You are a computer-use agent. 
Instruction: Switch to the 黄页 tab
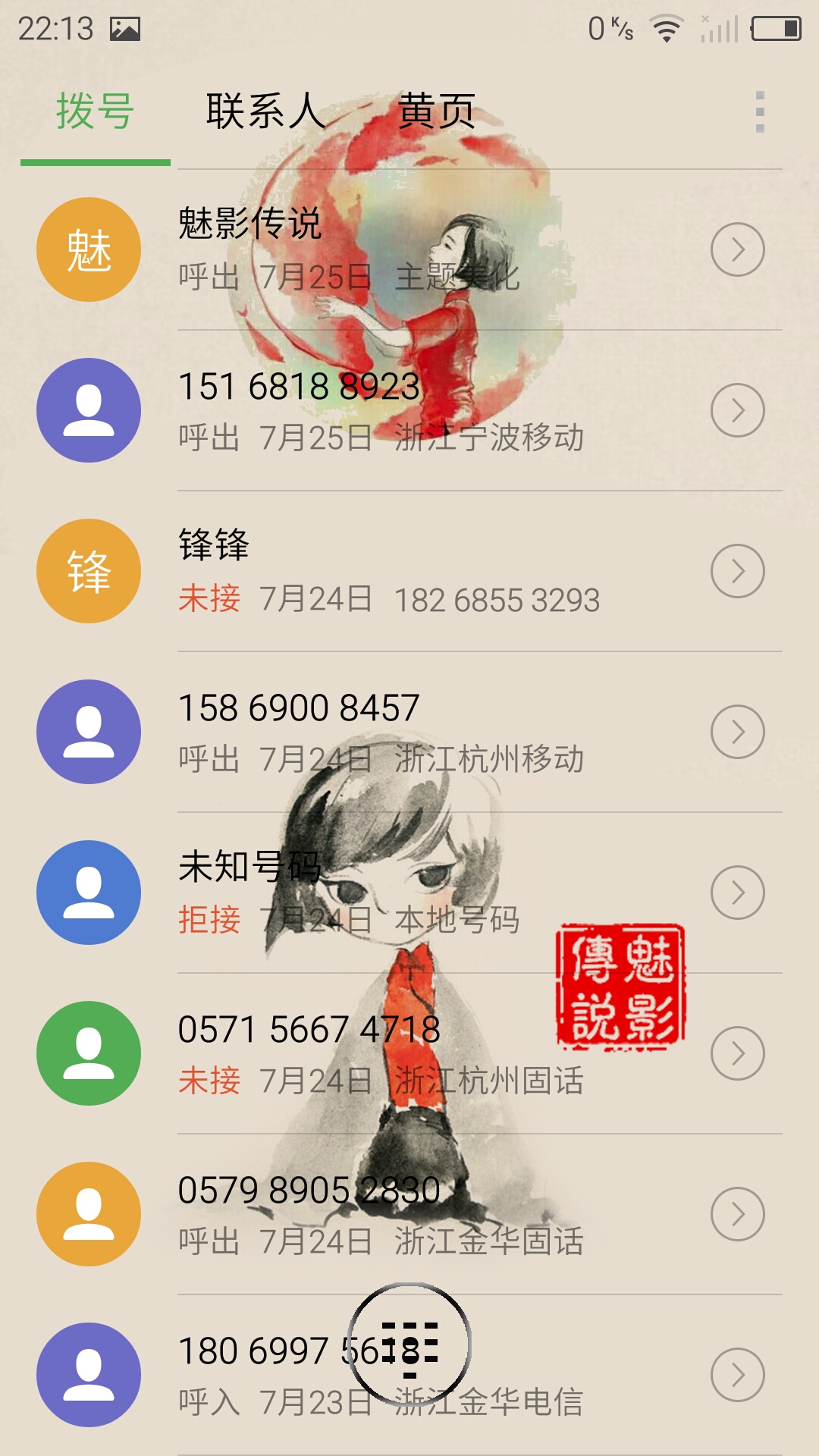(x=436, y=111)
